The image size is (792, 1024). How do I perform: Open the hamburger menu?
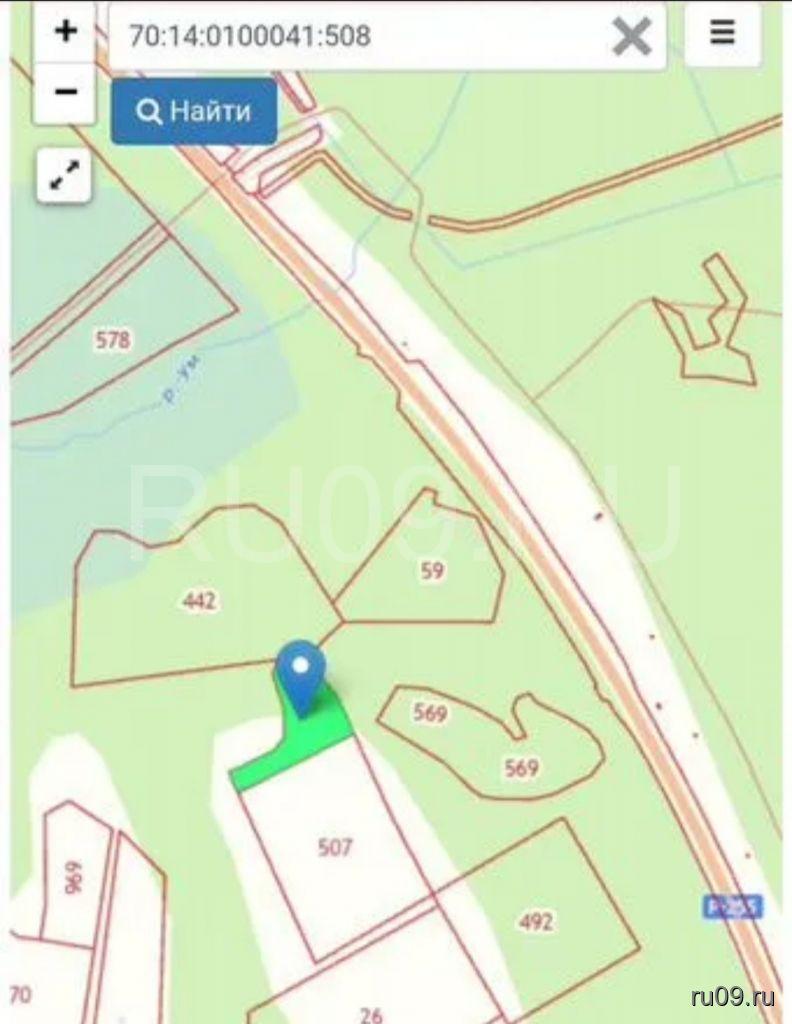pos(722,33)
